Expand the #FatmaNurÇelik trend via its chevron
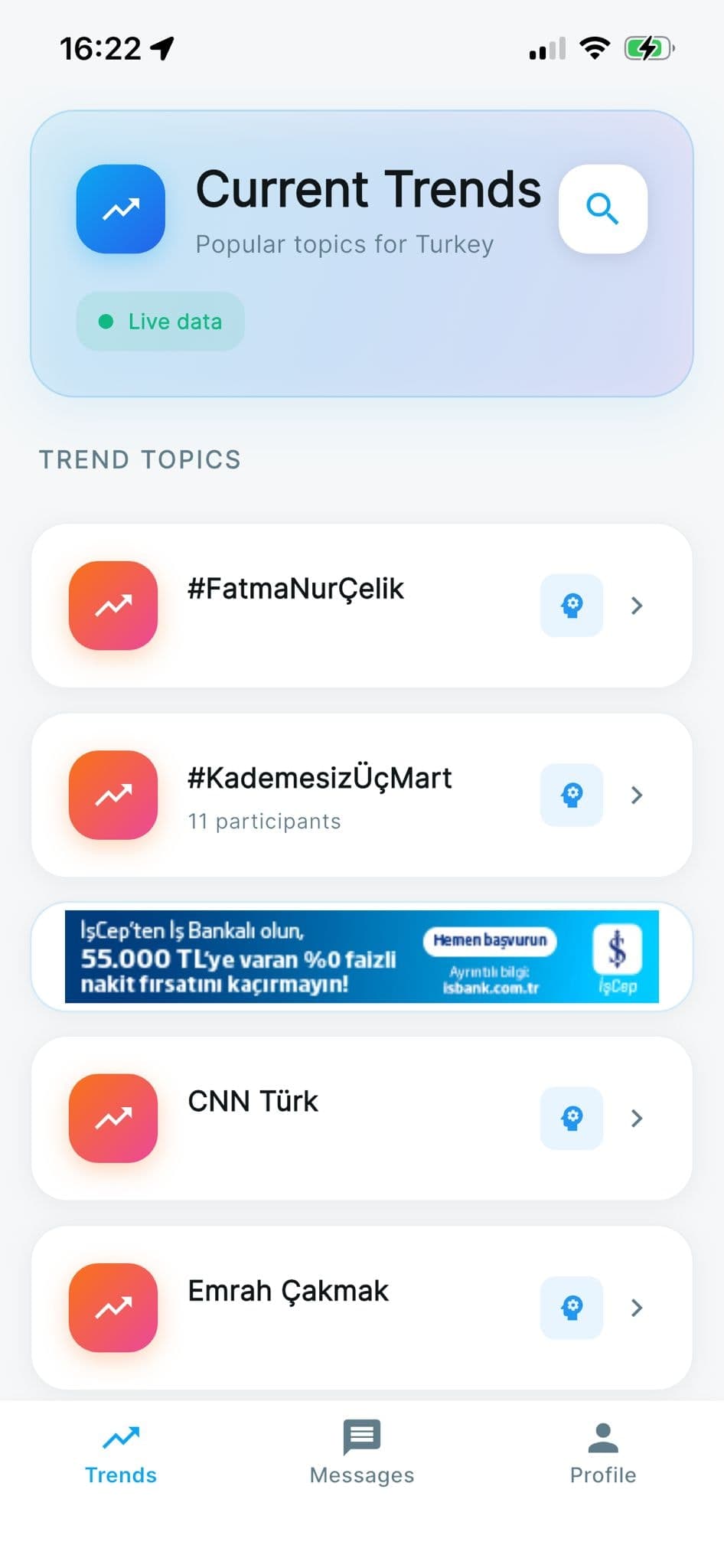The height and width of the screenshot is (1568, 724). tap(636, 606)
